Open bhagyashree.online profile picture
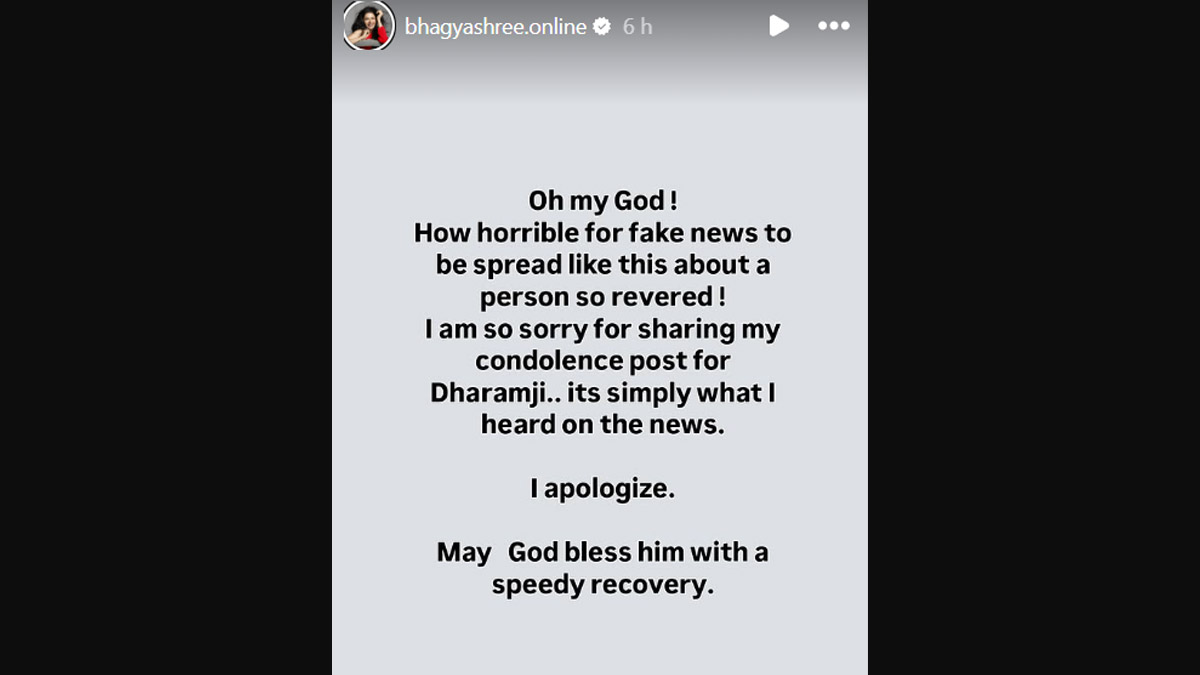Image resolution: width=1200 pixels, height=675 pixels. point(368,27)
